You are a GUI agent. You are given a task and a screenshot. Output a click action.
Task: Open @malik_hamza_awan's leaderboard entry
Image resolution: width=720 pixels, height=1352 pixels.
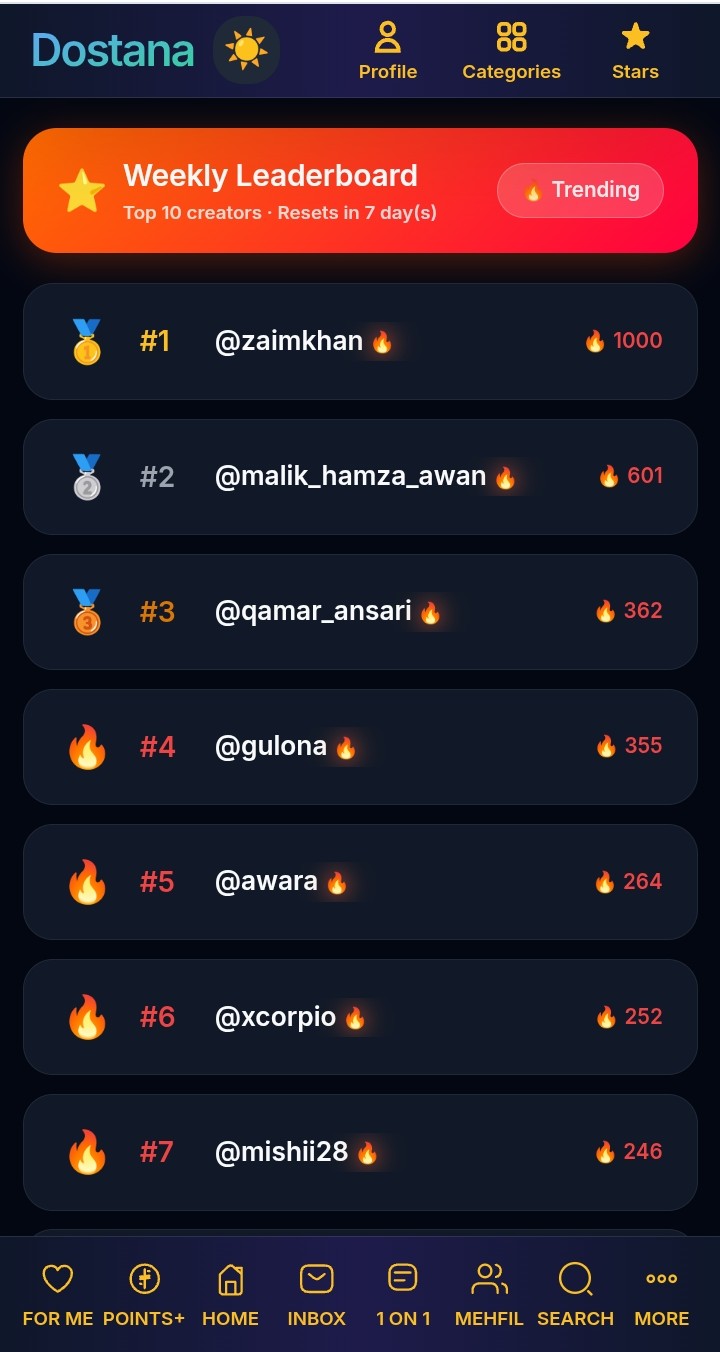click(360, 477)
